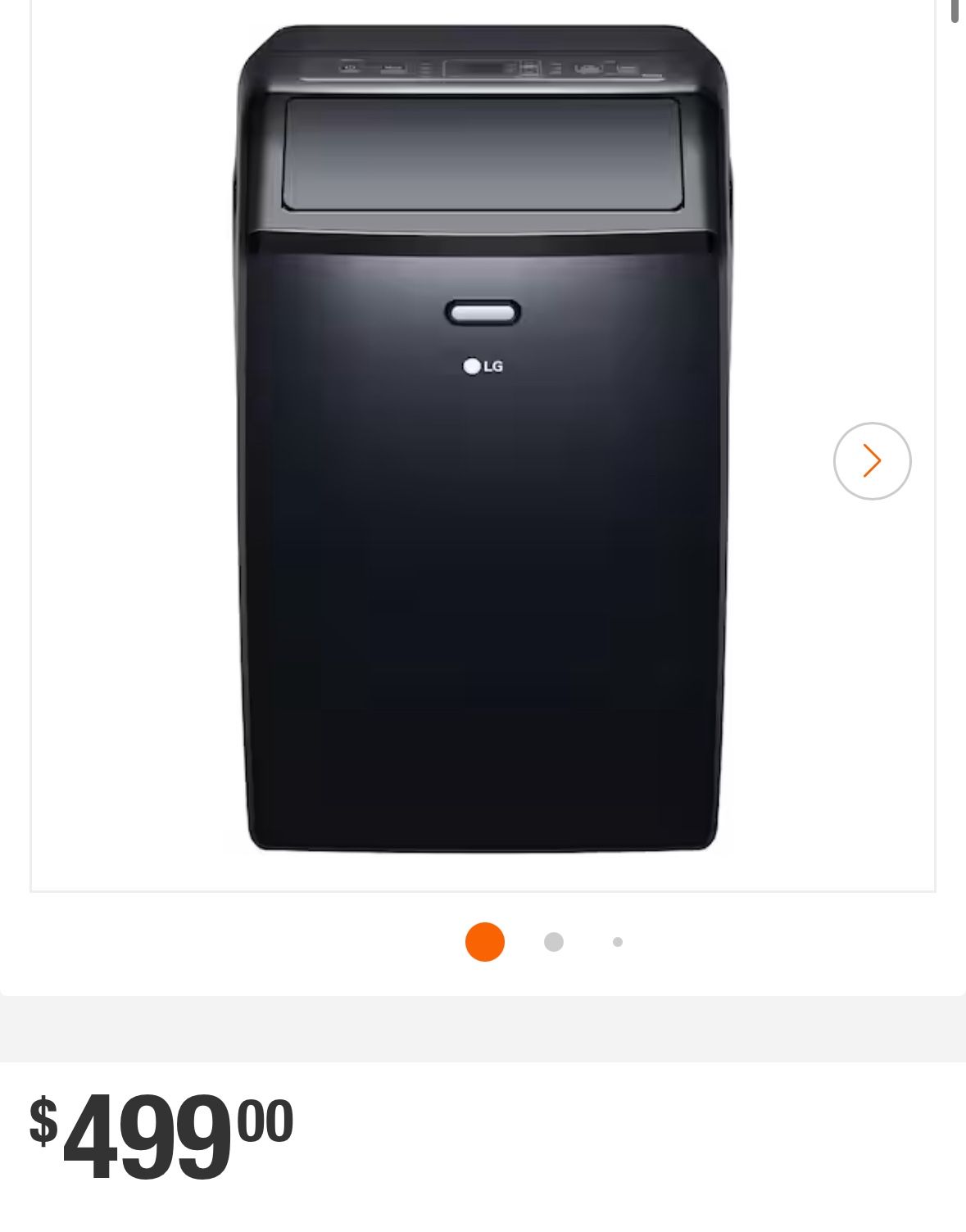This screenshot has width=966, height=1232.
Task: Open the LG air conditioner product photo
Action: coord(483,442)
